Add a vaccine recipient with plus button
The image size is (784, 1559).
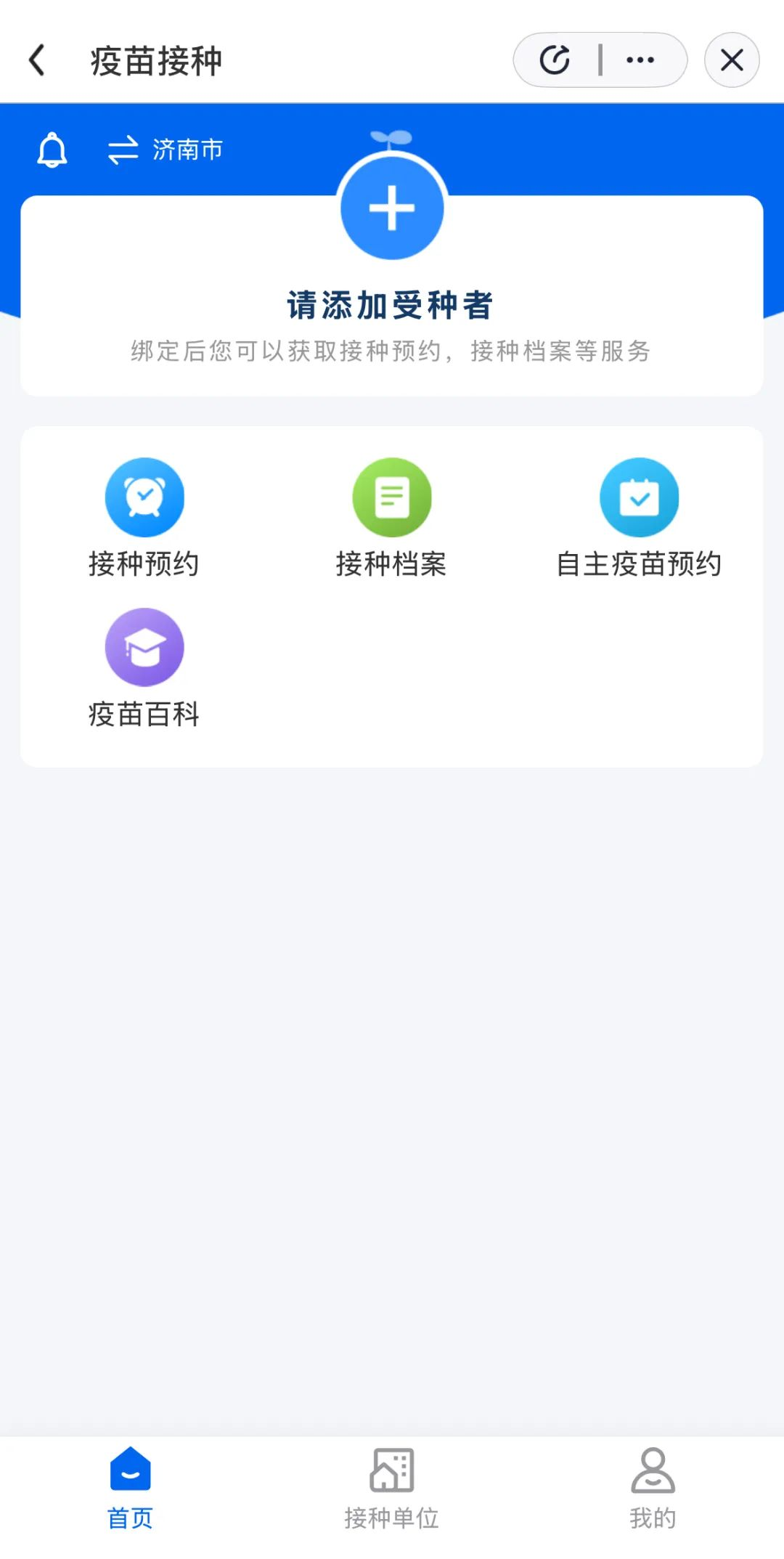(392, 208)
